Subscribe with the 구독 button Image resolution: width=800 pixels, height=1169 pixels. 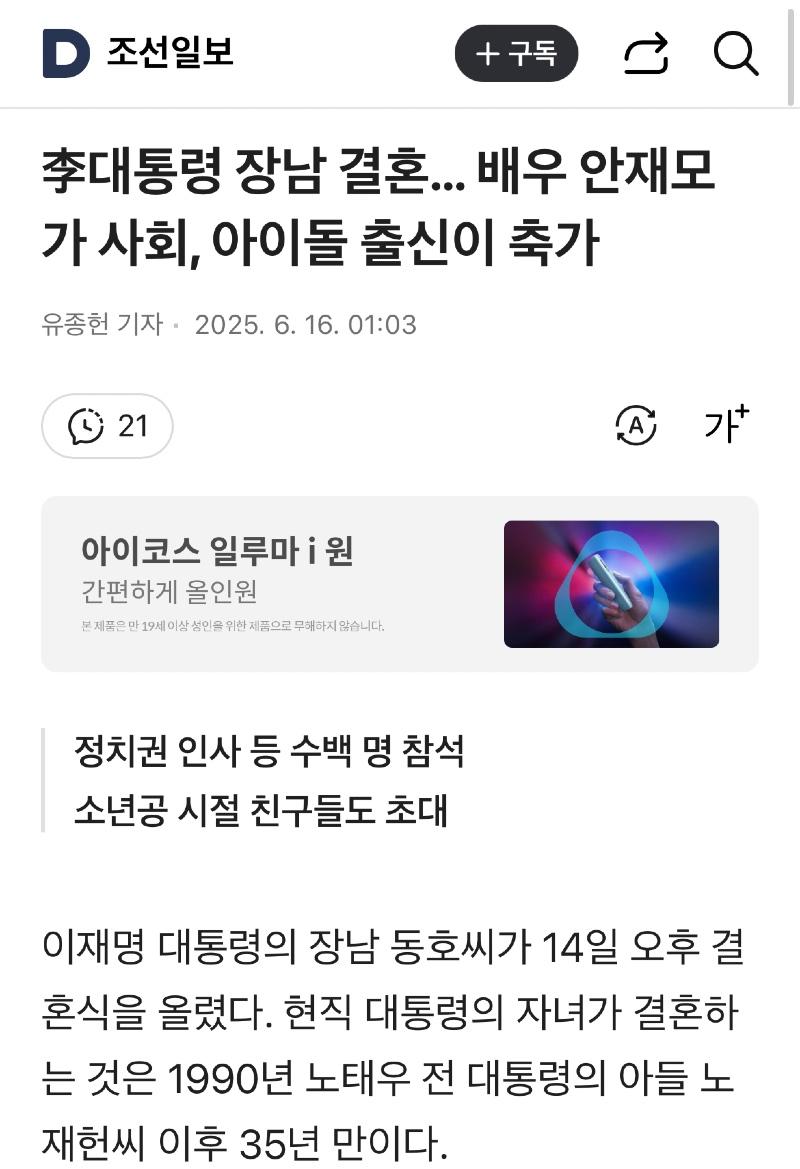pos(516,54)
